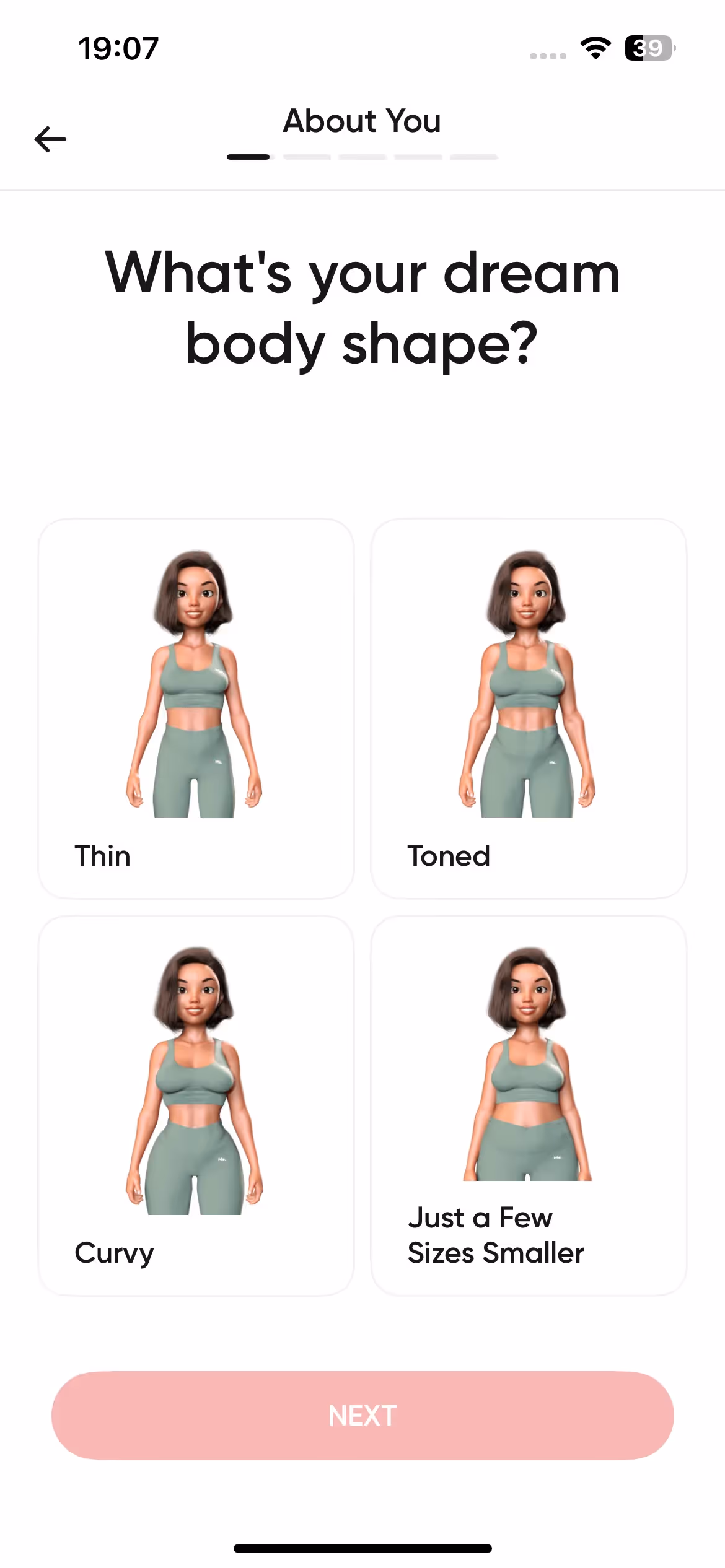Tap the NEXT button to continue

(x=362, y=1415)
